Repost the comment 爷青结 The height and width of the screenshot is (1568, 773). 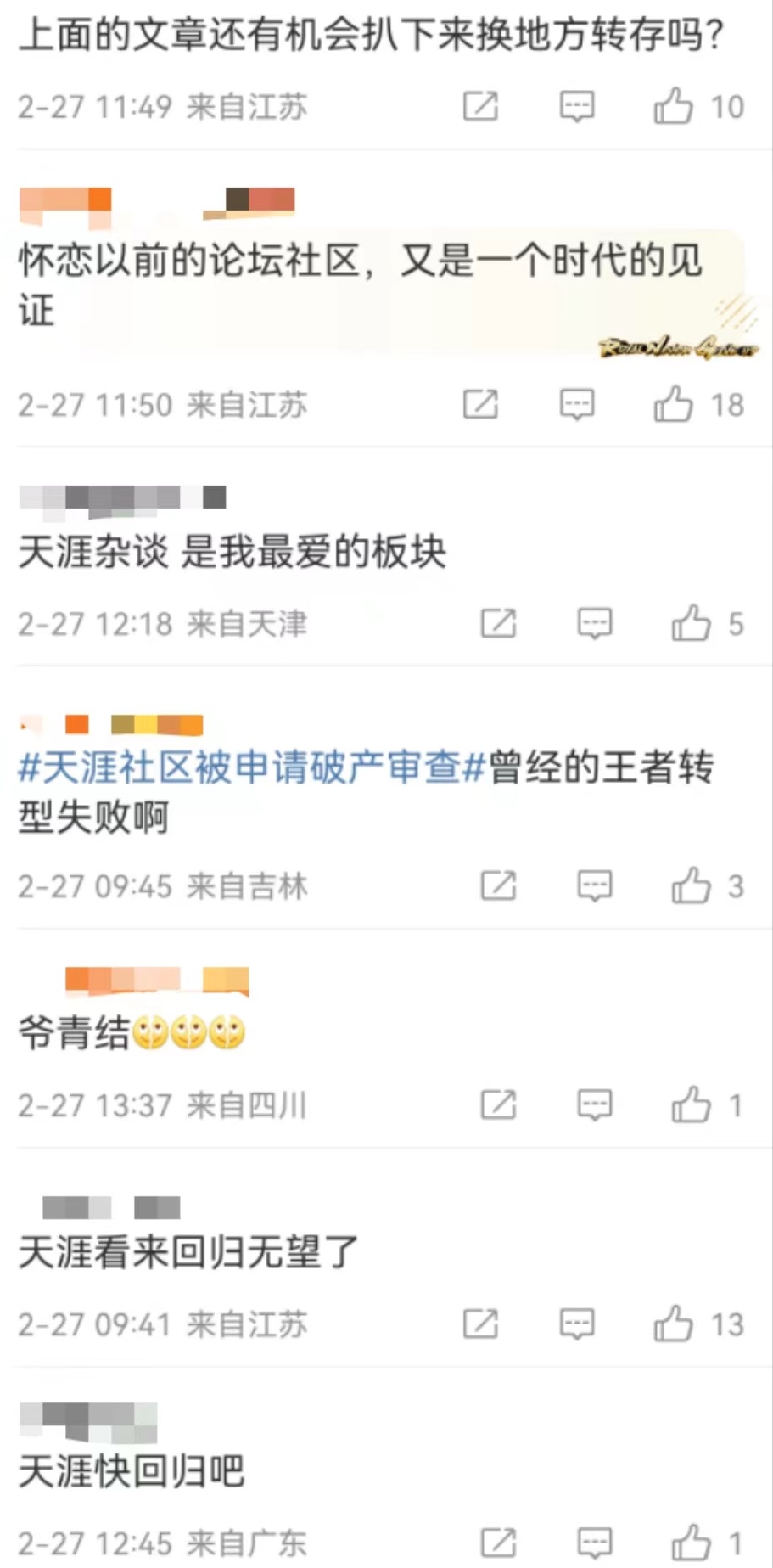498,1105
